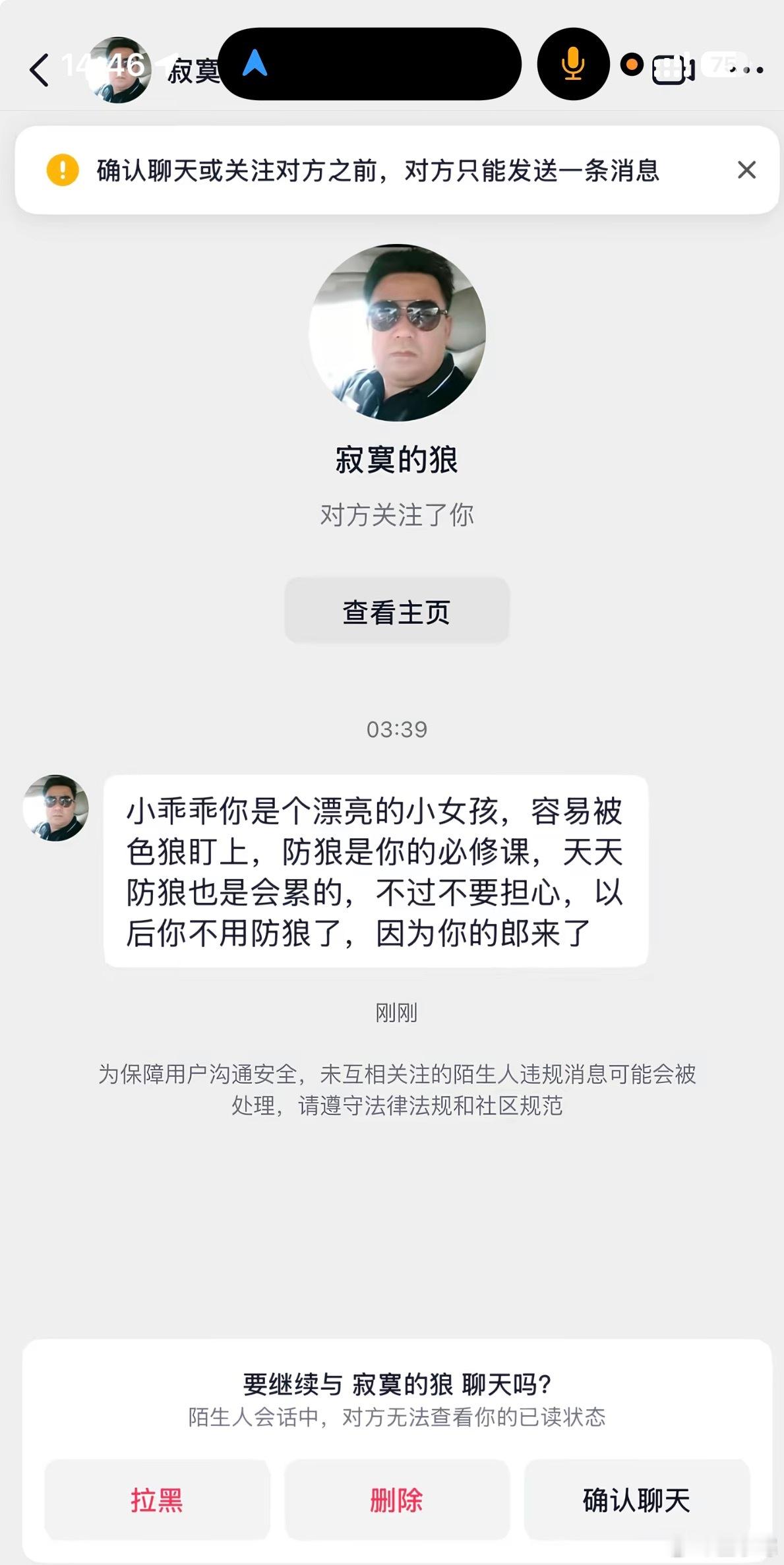
Task: Tap the orange dot indicator in the top bar
Action: [x=630, y=65]
